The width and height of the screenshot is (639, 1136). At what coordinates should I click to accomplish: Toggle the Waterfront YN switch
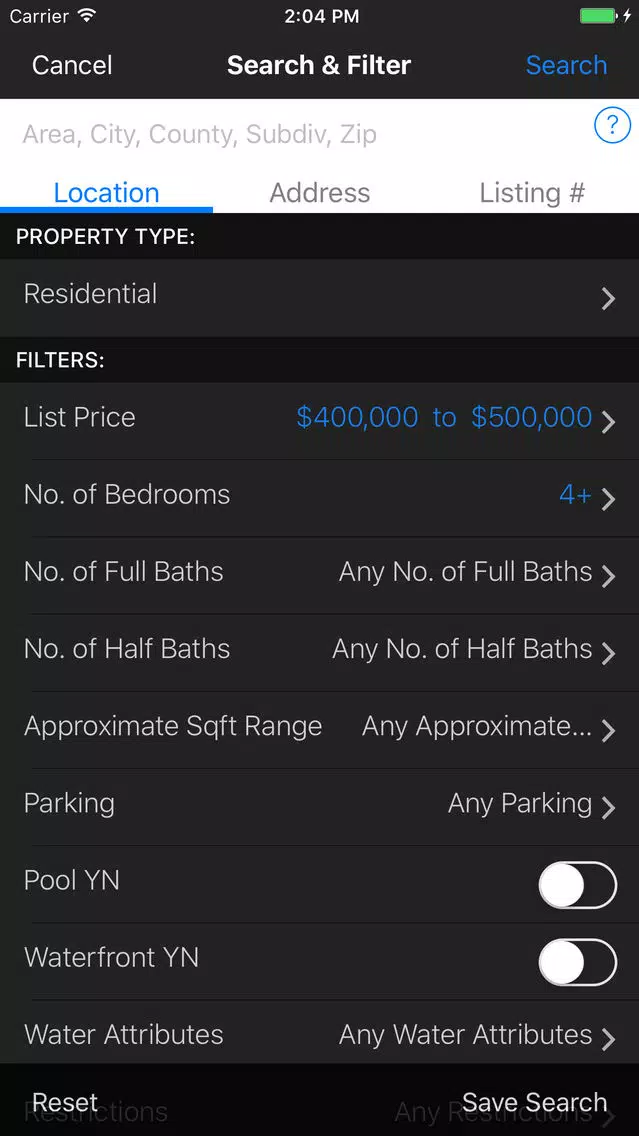577,962
